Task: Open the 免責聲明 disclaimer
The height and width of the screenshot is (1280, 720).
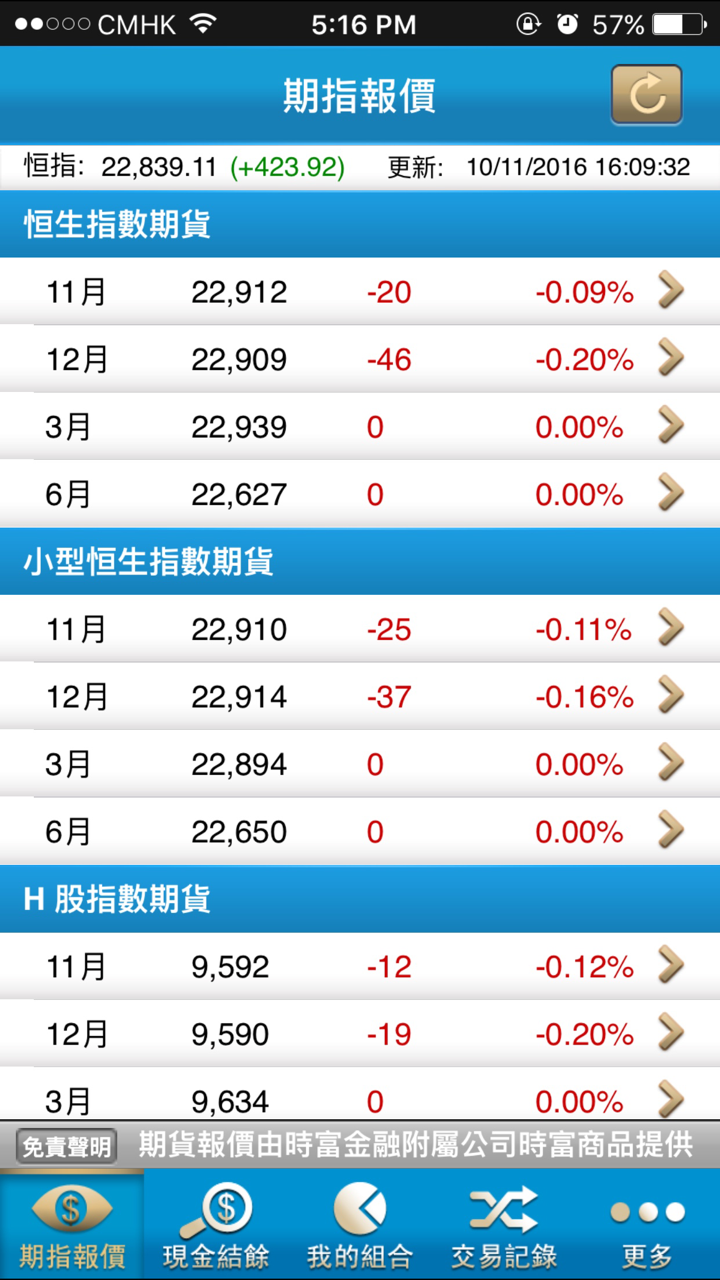Action: 66,1145
